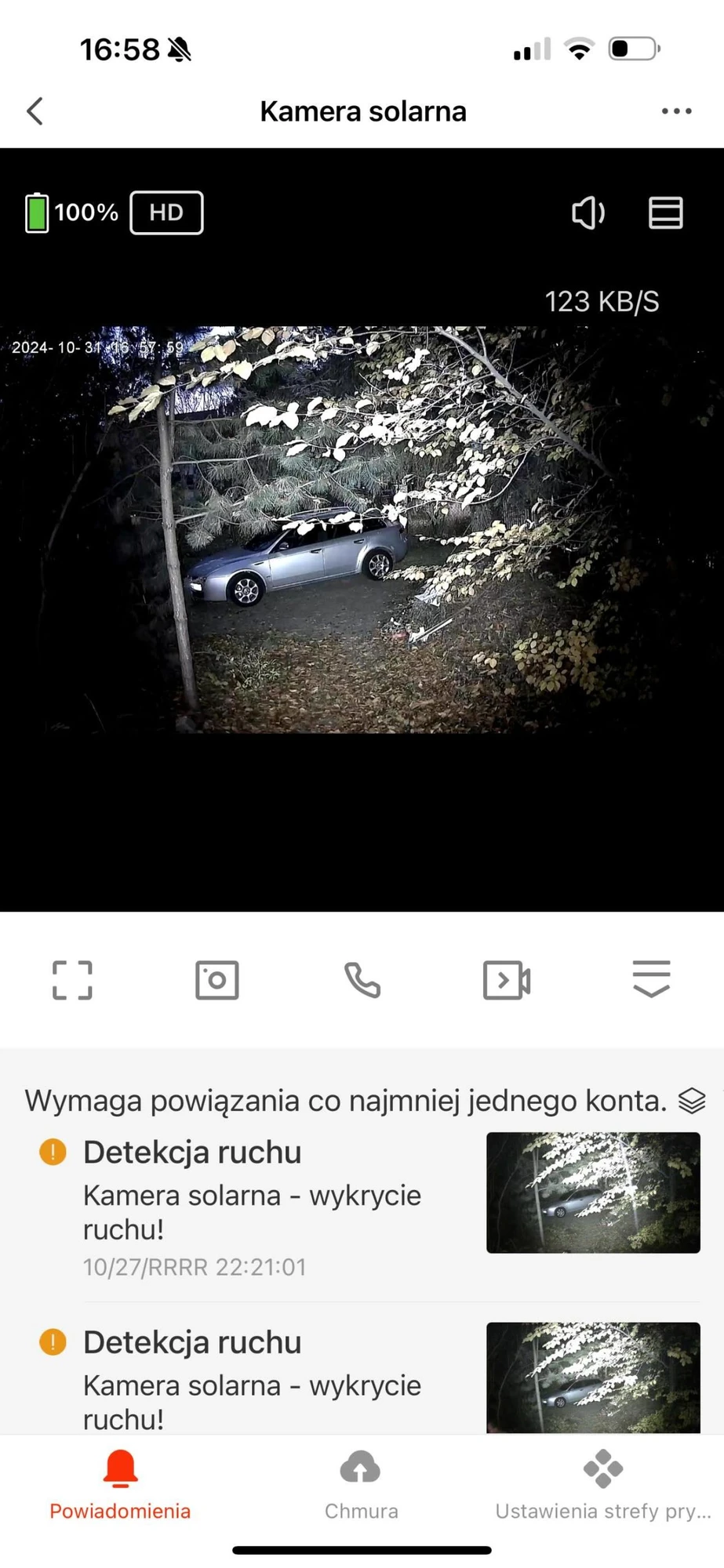724x1568 pixels.
Task: Start a two-way call with the camera
Action: pyautogui.click(x=362, y=980)
